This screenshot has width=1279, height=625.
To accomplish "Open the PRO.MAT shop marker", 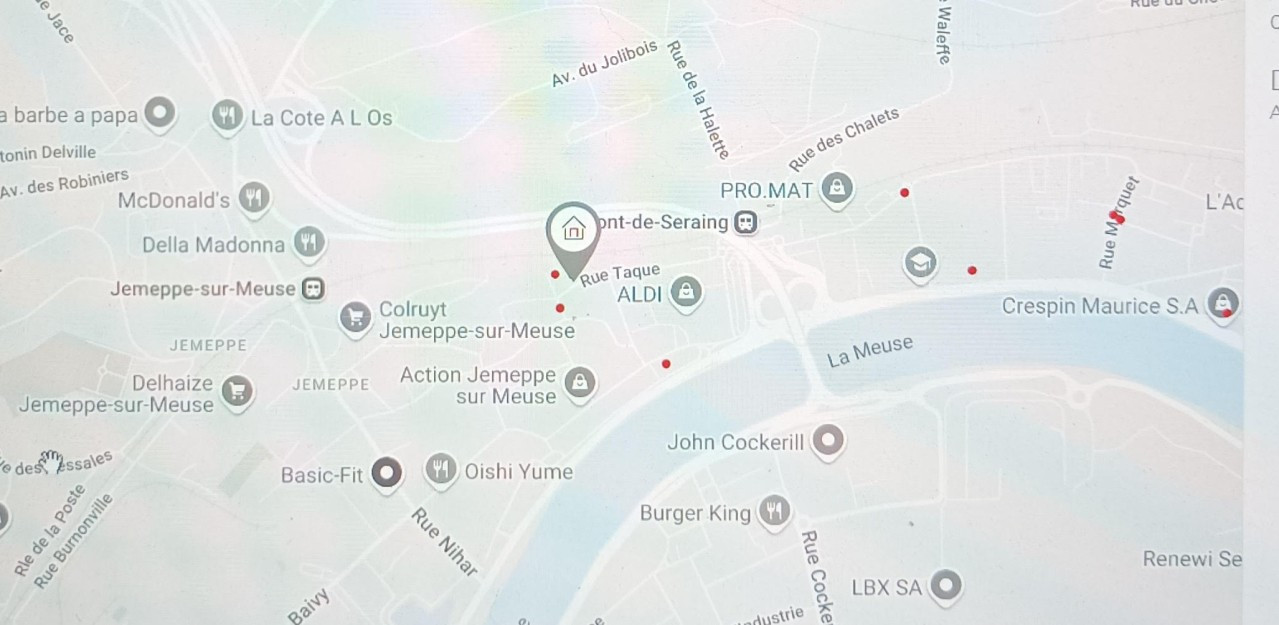I will click(x=837, y=187).
